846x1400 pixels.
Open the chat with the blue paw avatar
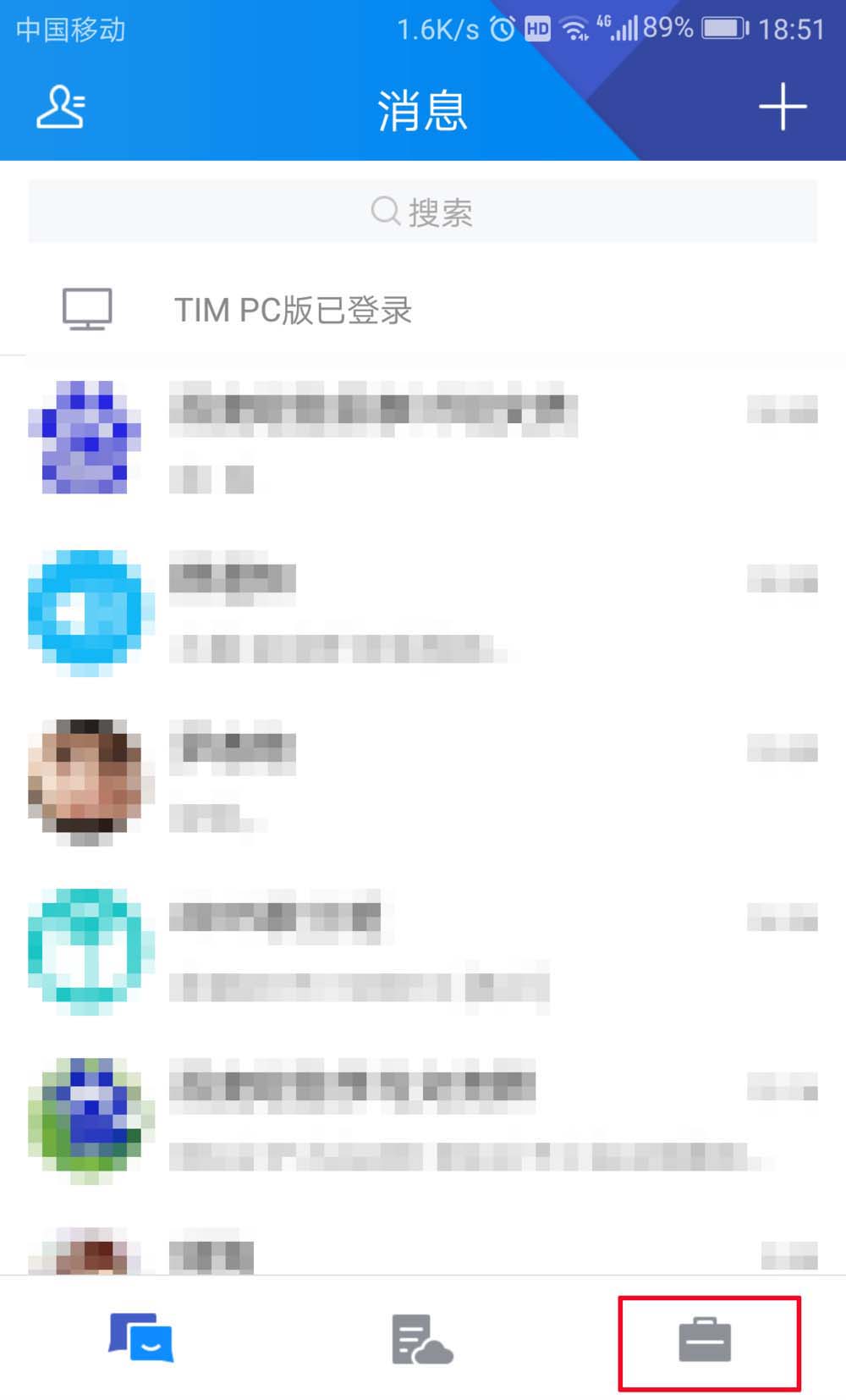(x=423, y=437)
